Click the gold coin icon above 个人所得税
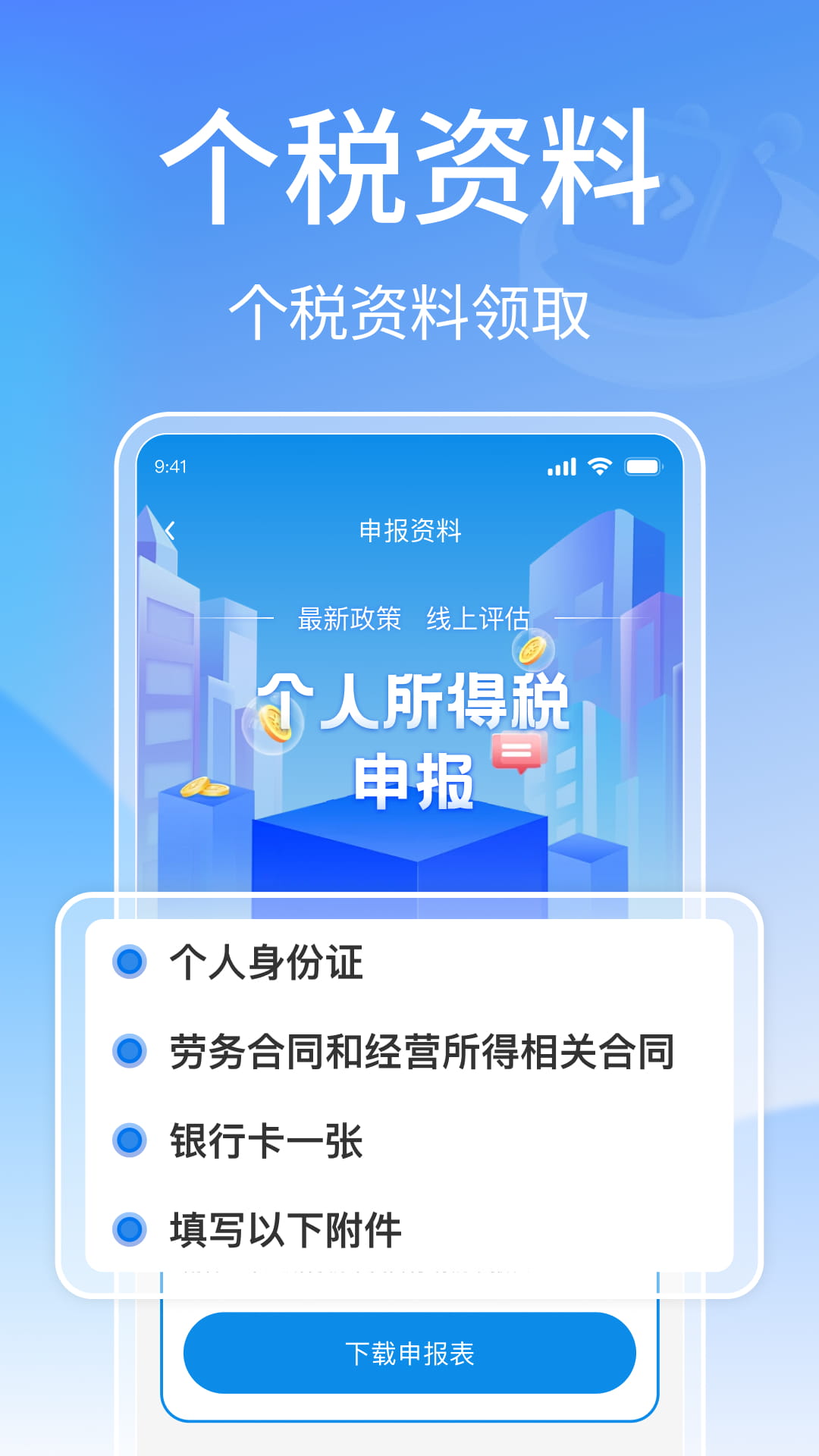This screenshot has height=1456, width=819. click(x=531, y=654)
